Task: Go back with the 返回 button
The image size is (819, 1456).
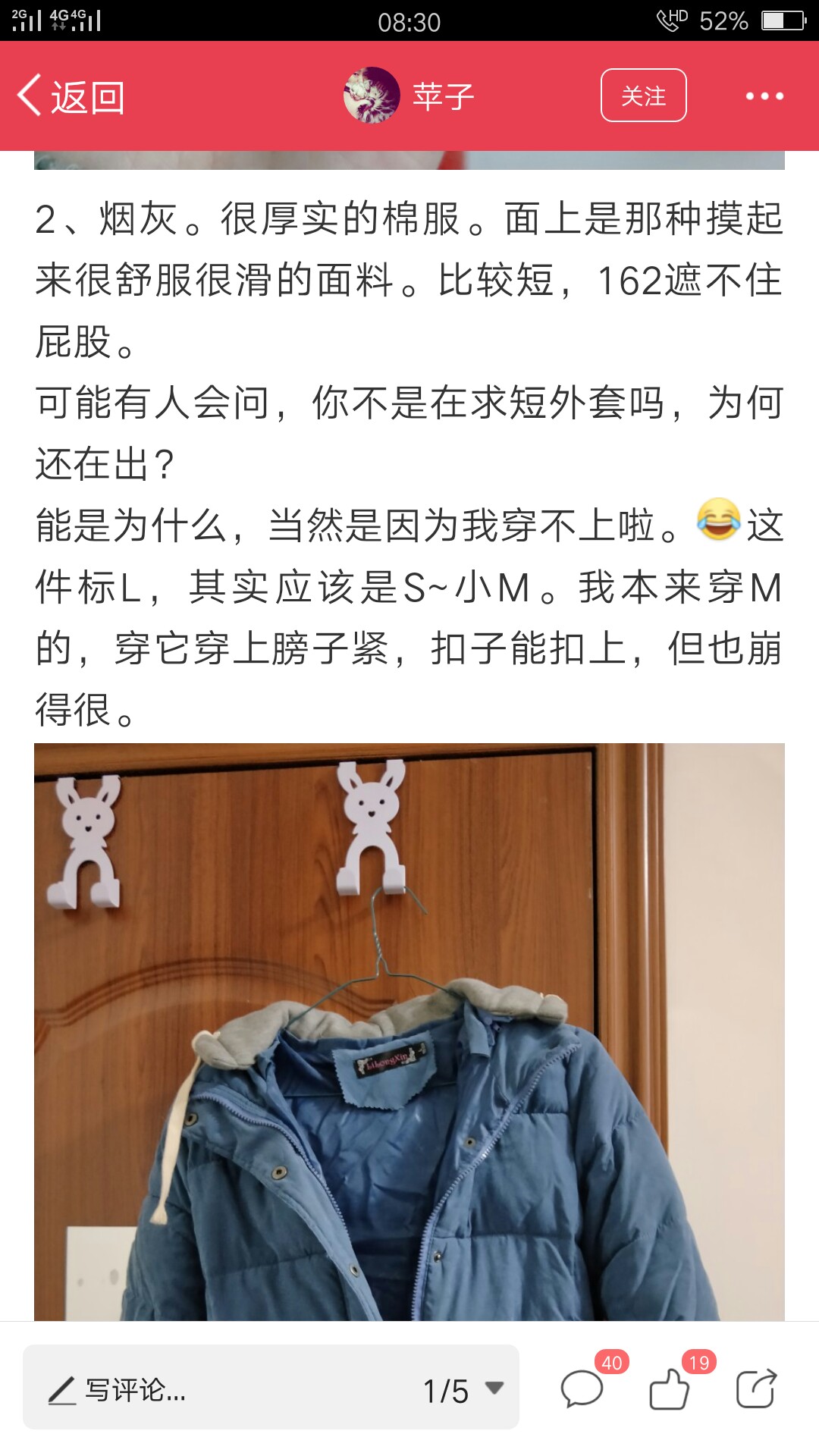Action: pos(71,96)
